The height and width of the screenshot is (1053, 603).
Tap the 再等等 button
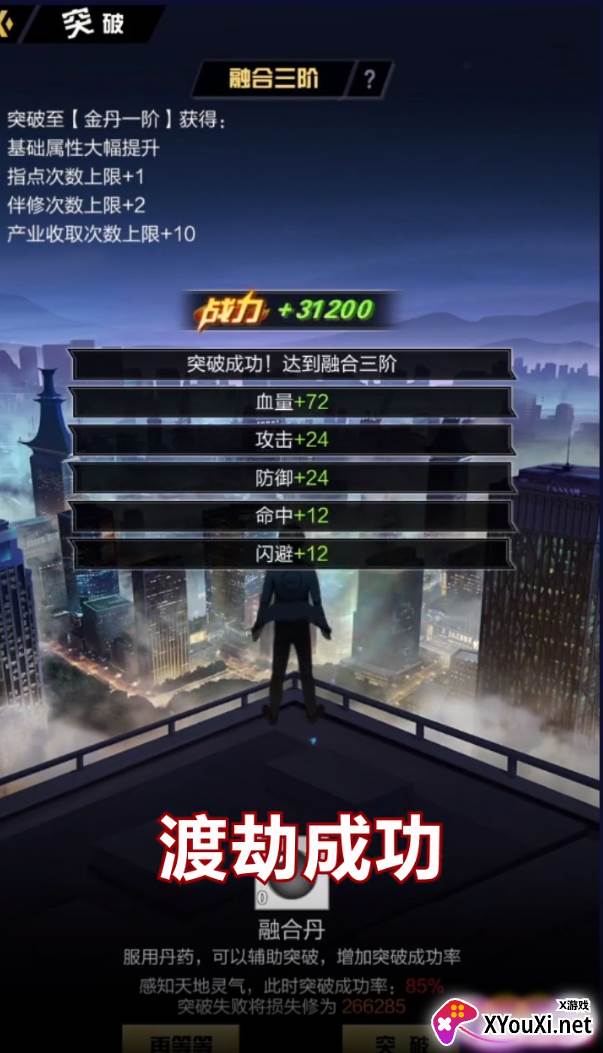[180, 1040]
